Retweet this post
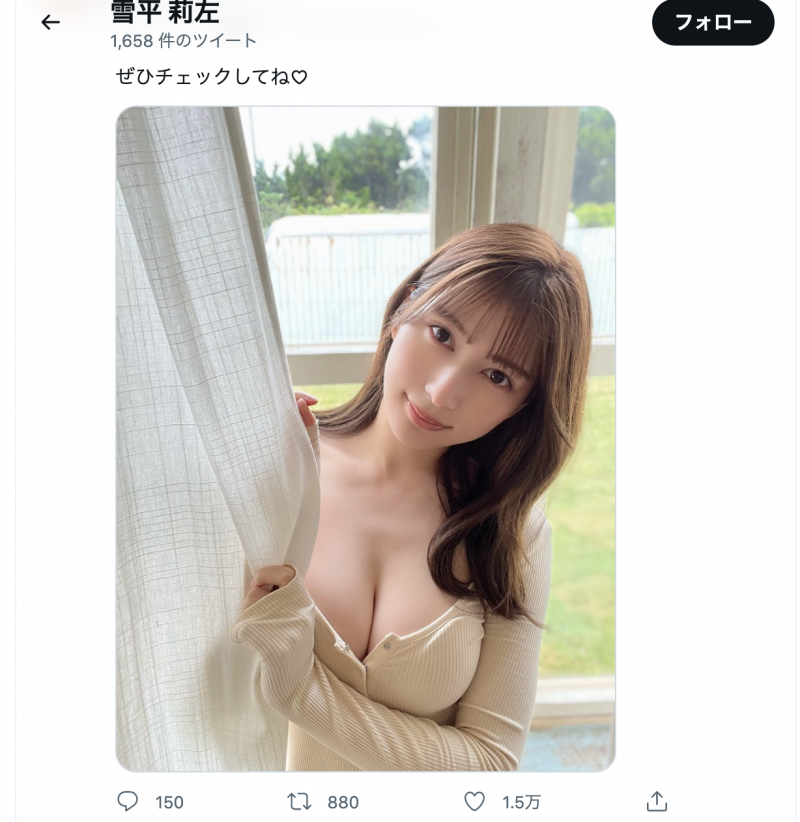The width and height of the screenshot is (800, 822). tap(299, 801)
